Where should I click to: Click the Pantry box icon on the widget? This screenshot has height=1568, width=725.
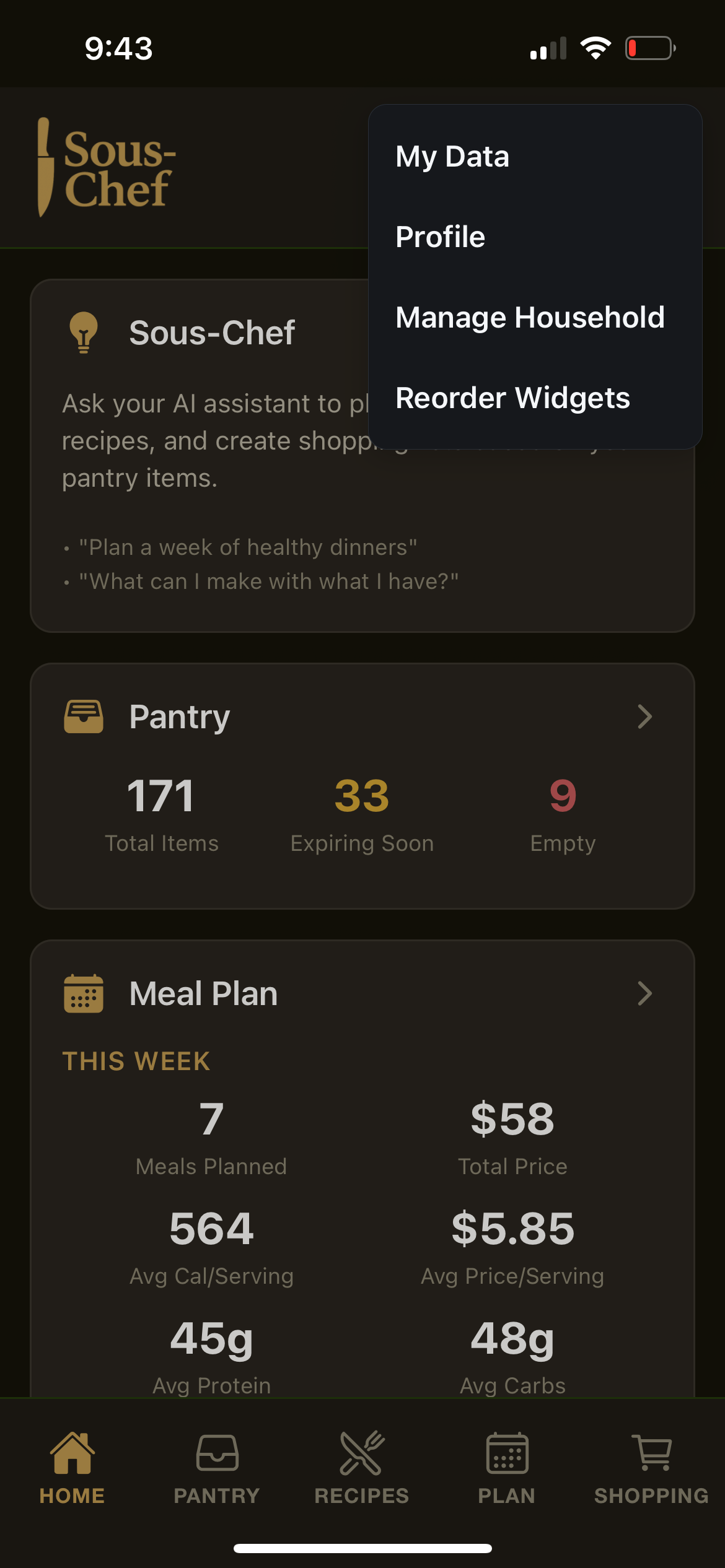[x=84, y=716]
